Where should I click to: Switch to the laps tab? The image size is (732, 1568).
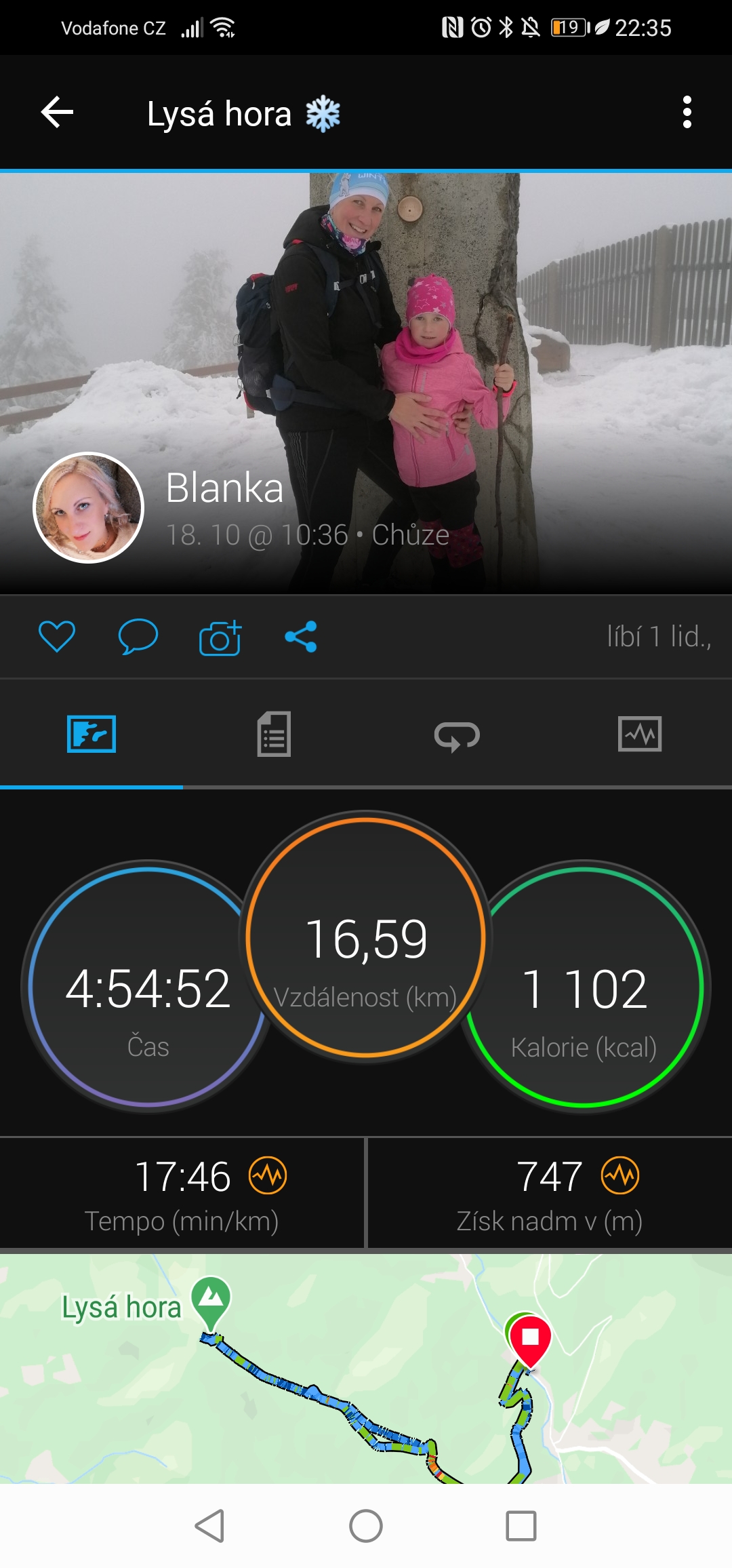point(457,735)
